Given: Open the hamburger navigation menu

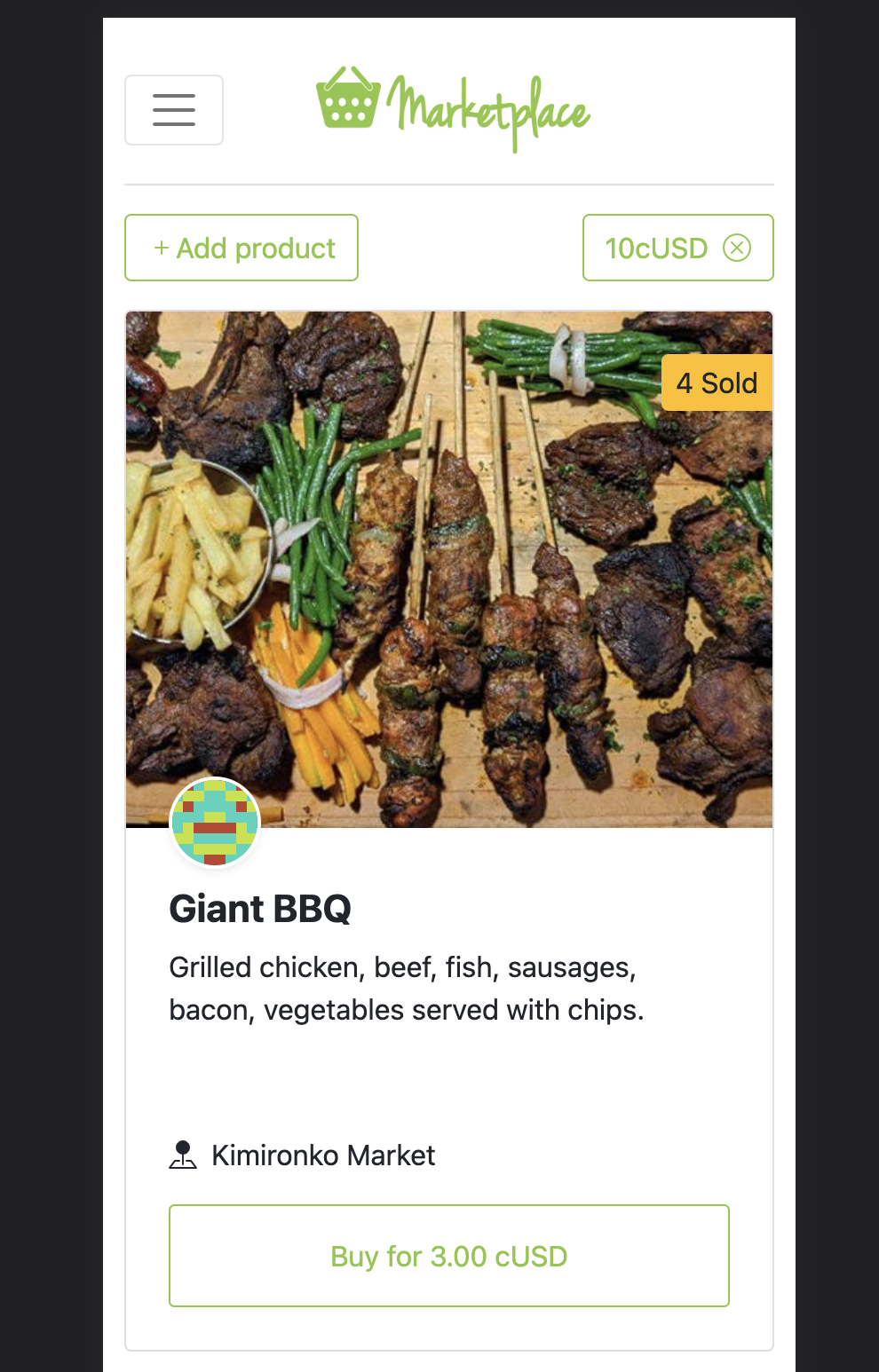Looking at the screenshot, I should coord(174,110).
